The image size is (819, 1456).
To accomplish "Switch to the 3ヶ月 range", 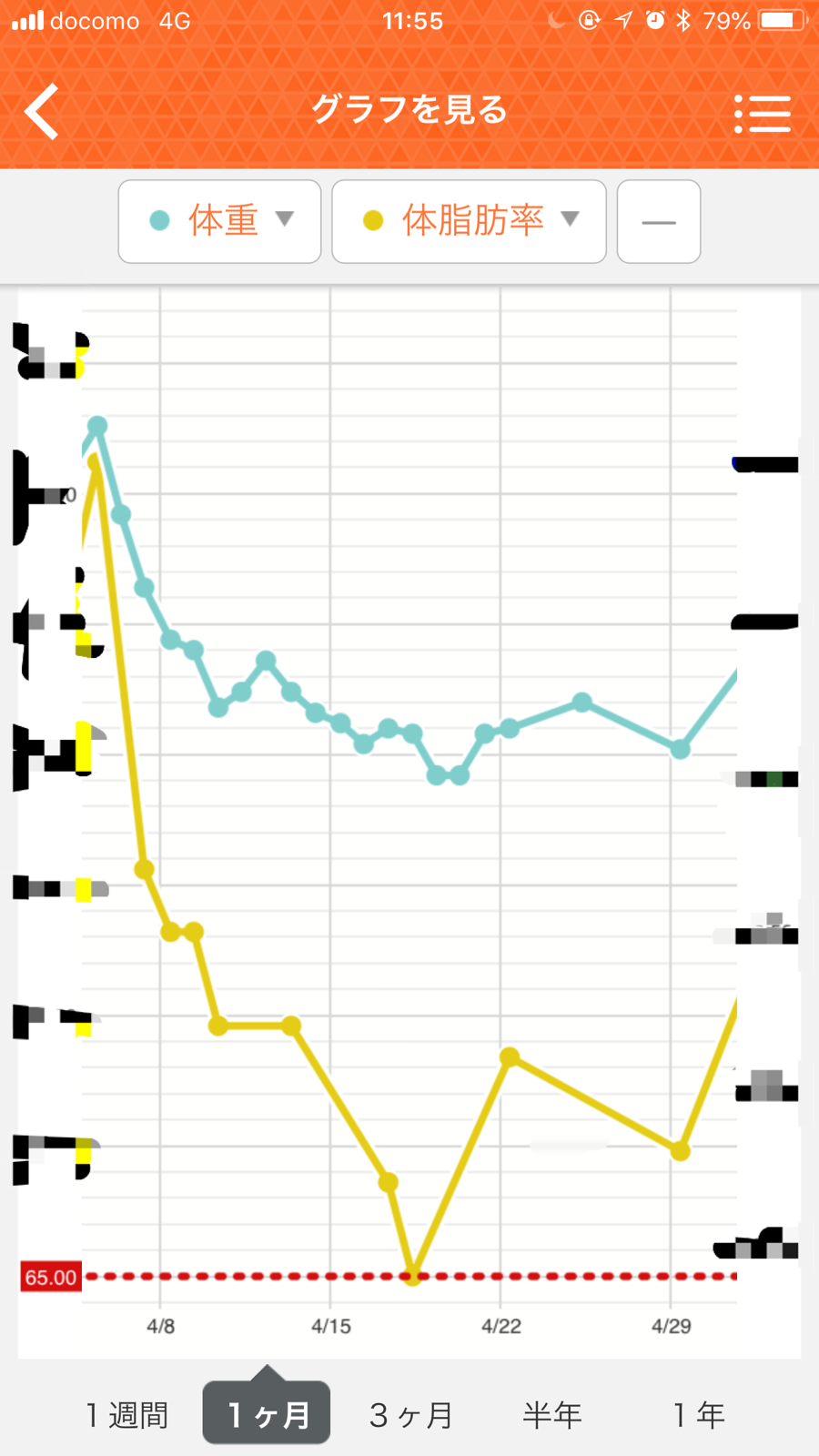I will coord(411,1415).
